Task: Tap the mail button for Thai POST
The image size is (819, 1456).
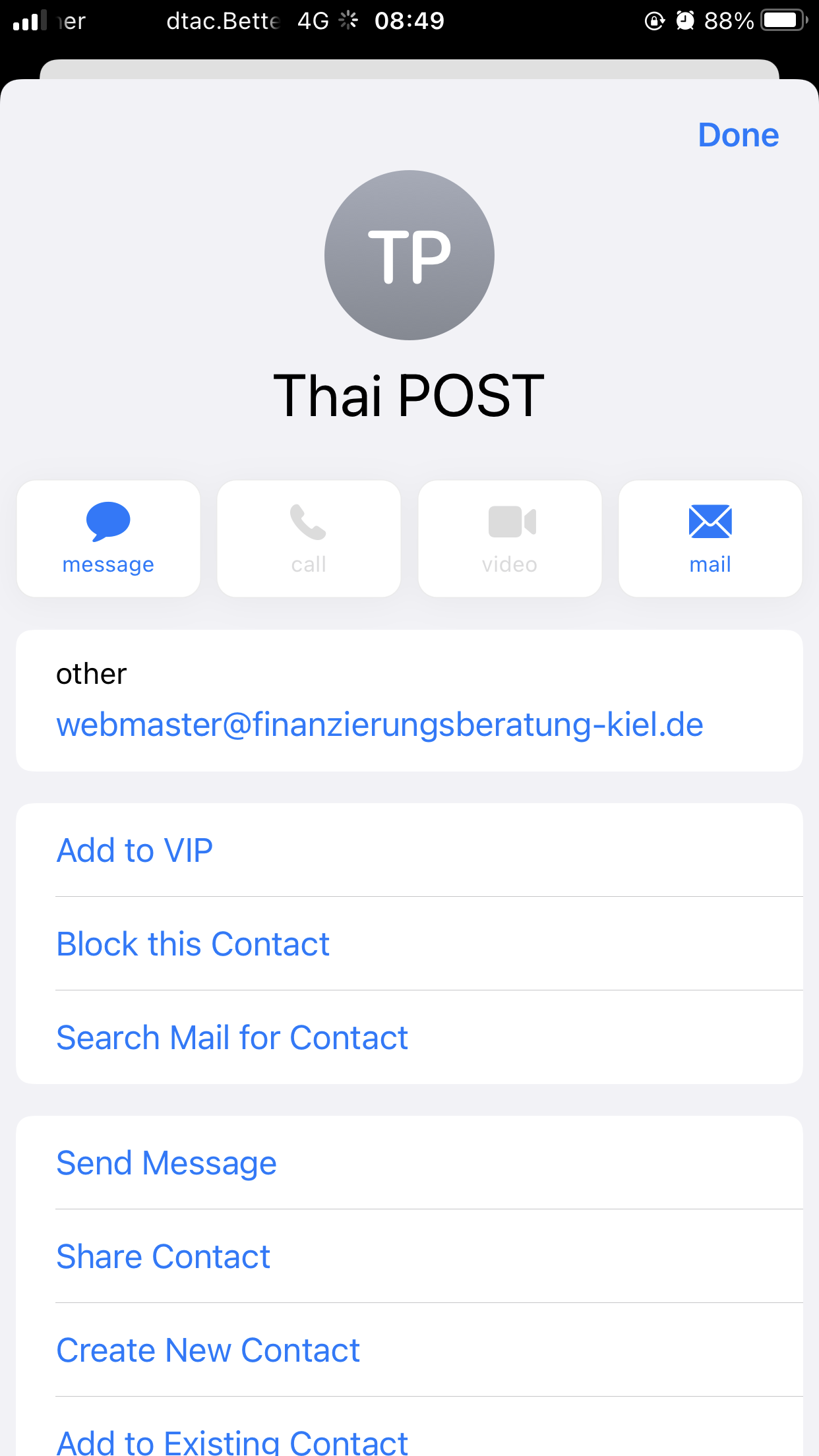Action: (710, 539)
